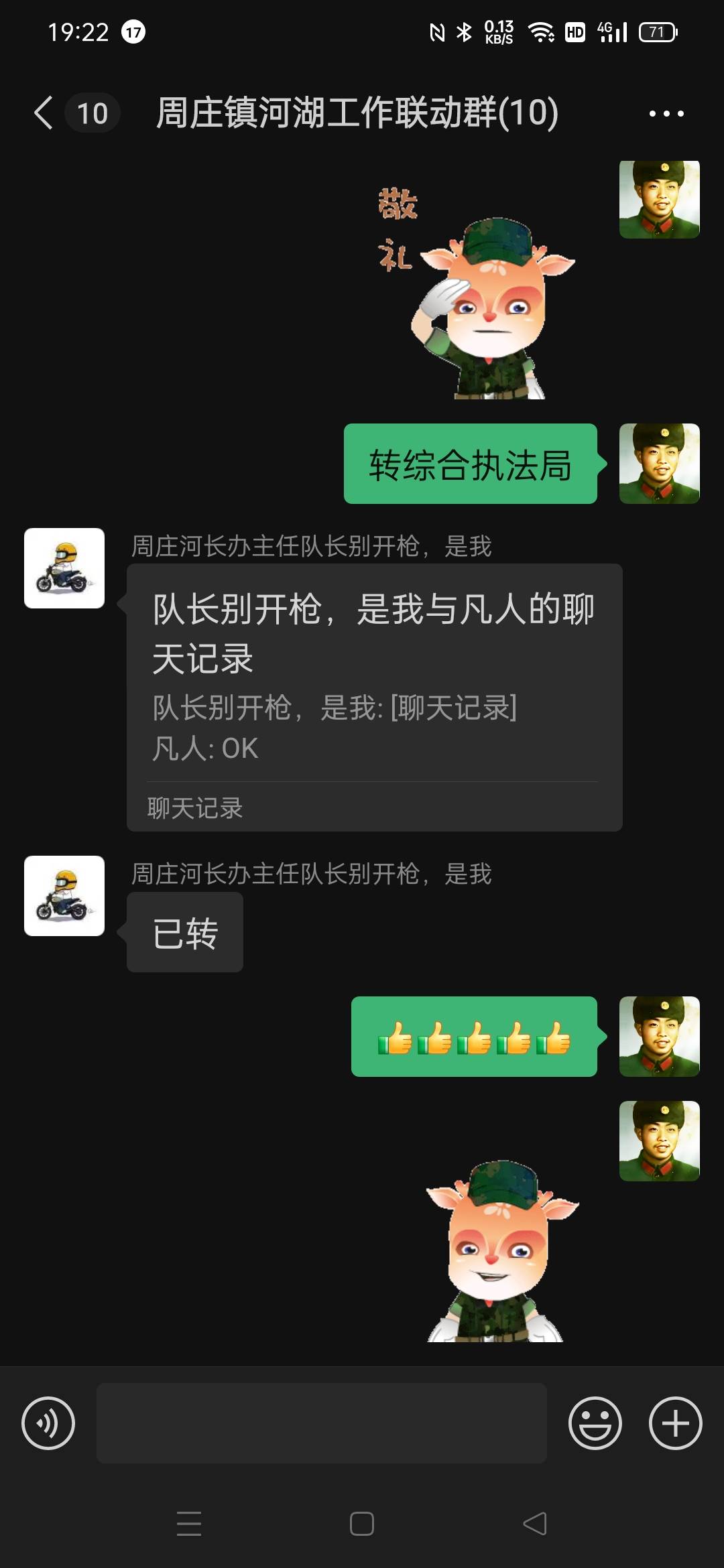Open the plus attachment menu

676,1423
